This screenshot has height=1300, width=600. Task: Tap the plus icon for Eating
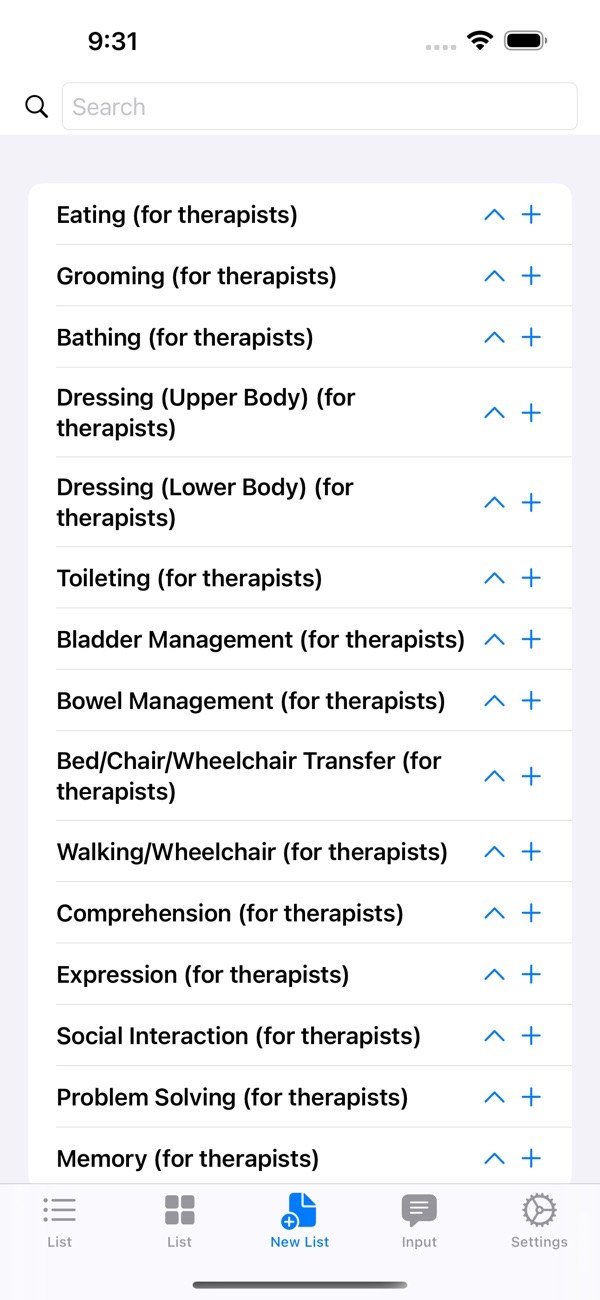(x=532, y=214)
